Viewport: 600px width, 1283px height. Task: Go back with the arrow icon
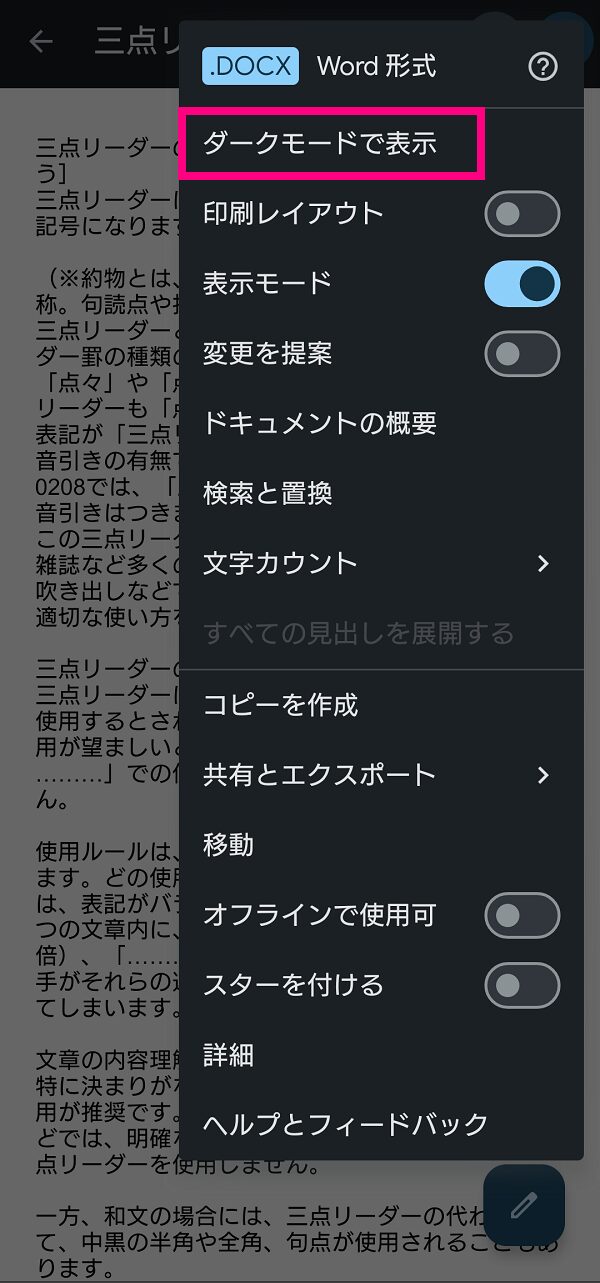pyautogui.click(x=41, y=42)
